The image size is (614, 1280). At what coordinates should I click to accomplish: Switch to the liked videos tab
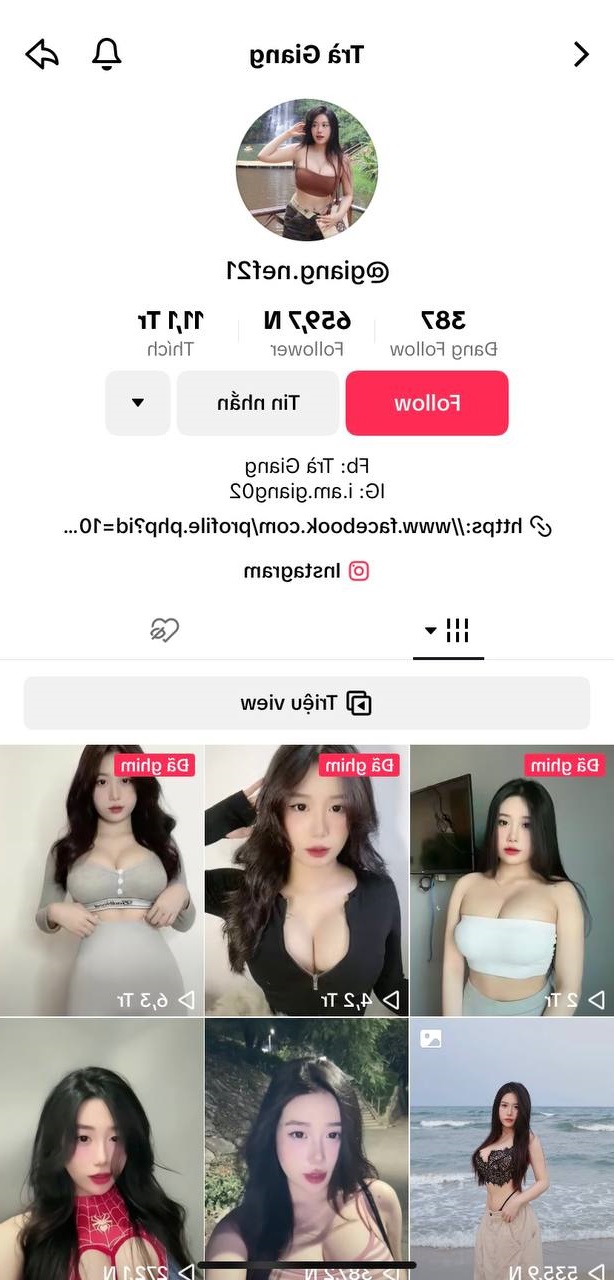(x=164, y=630)
